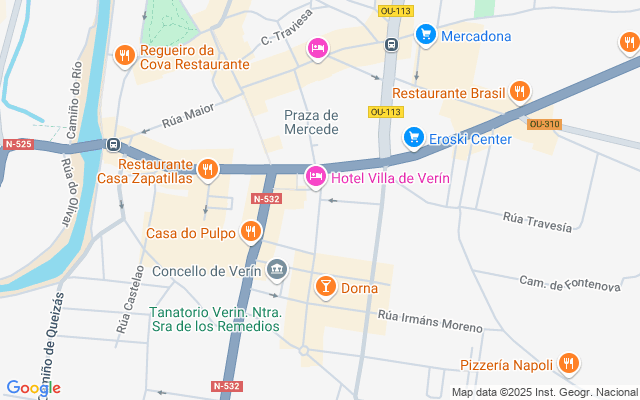Open the Google logo link
The image size is (640, 400).
pyautogui.click(x=33, y=388)
